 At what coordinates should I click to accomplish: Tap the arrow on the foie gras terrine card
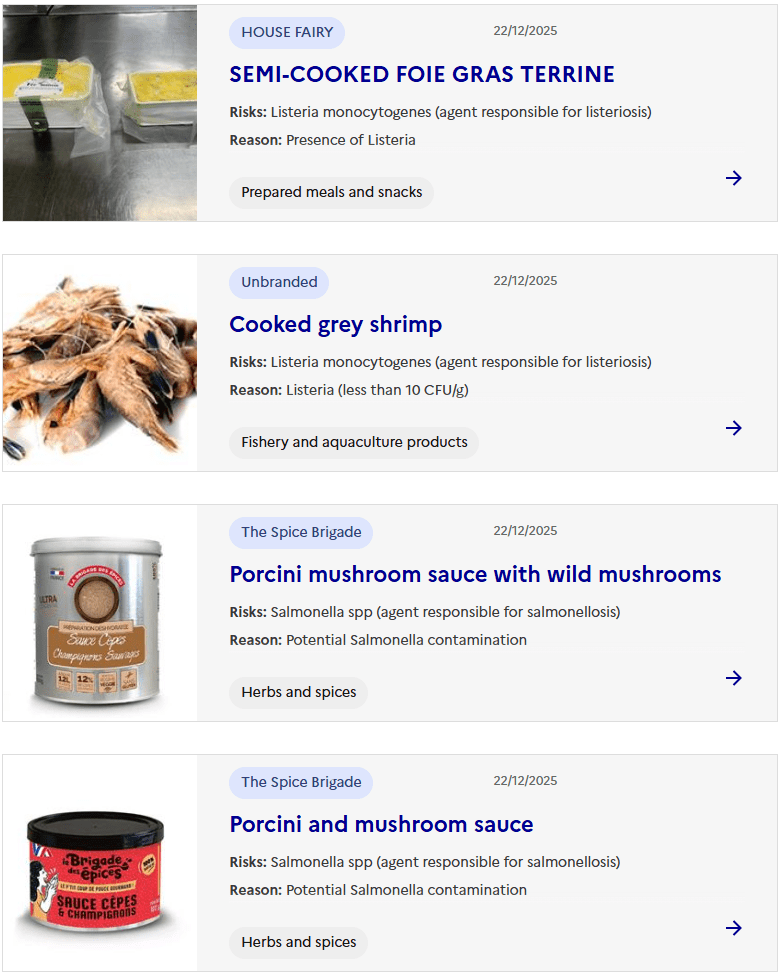pyautogui.click(x=734, y=178)
